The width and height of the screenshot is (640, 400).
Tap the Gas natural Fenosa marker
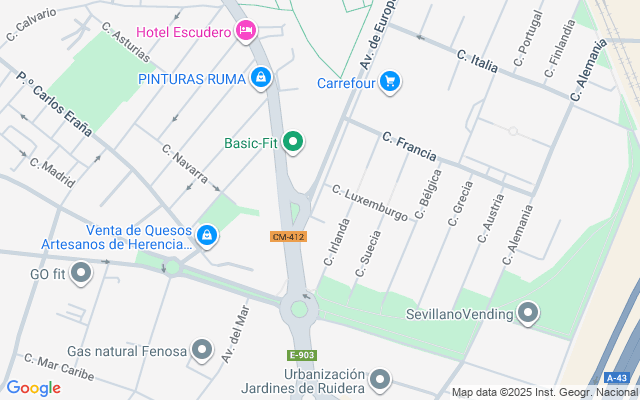point(203,350)
